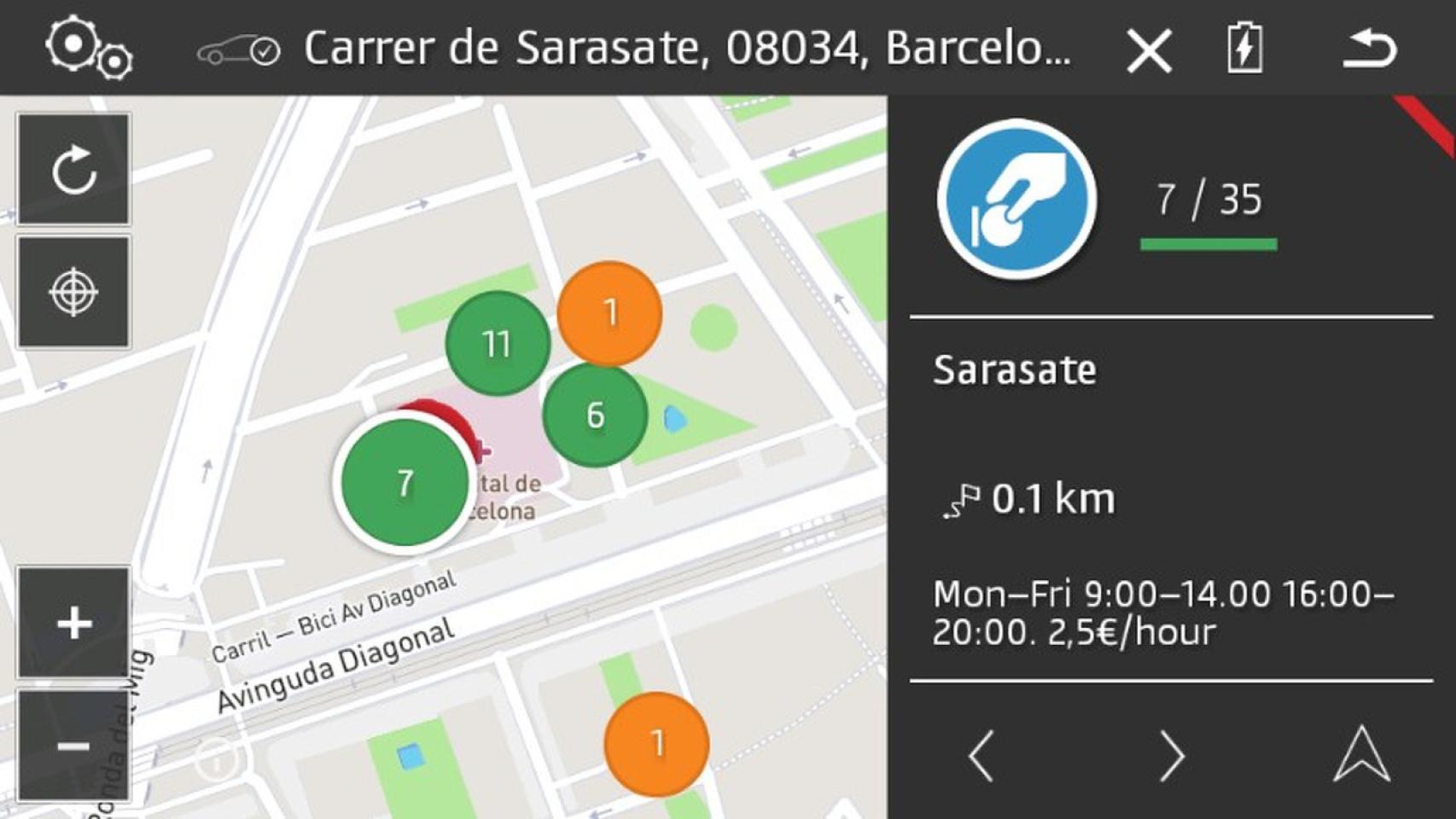The height and width of the screenshot is (819, 1456).
Task: Refresh the parking map
Action: [x=74, y=170]
